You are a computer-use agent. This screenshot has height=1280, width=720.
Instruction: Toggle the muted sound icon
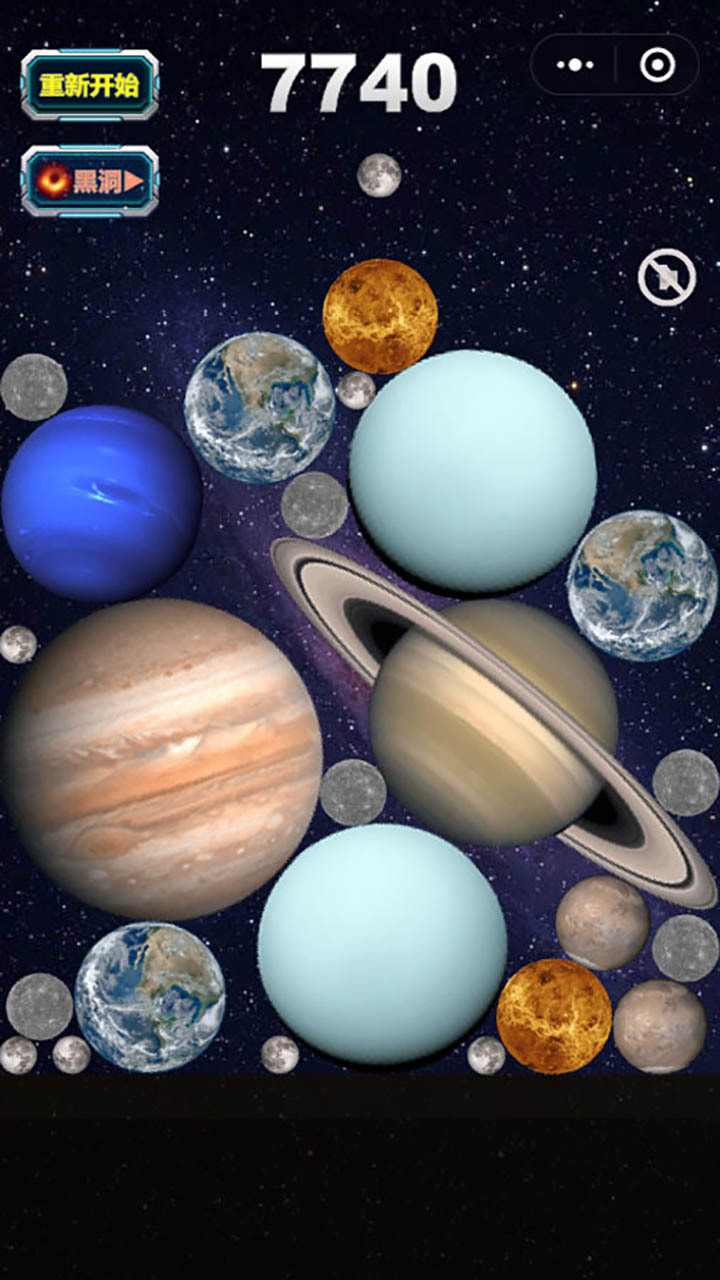pos(667,277)
